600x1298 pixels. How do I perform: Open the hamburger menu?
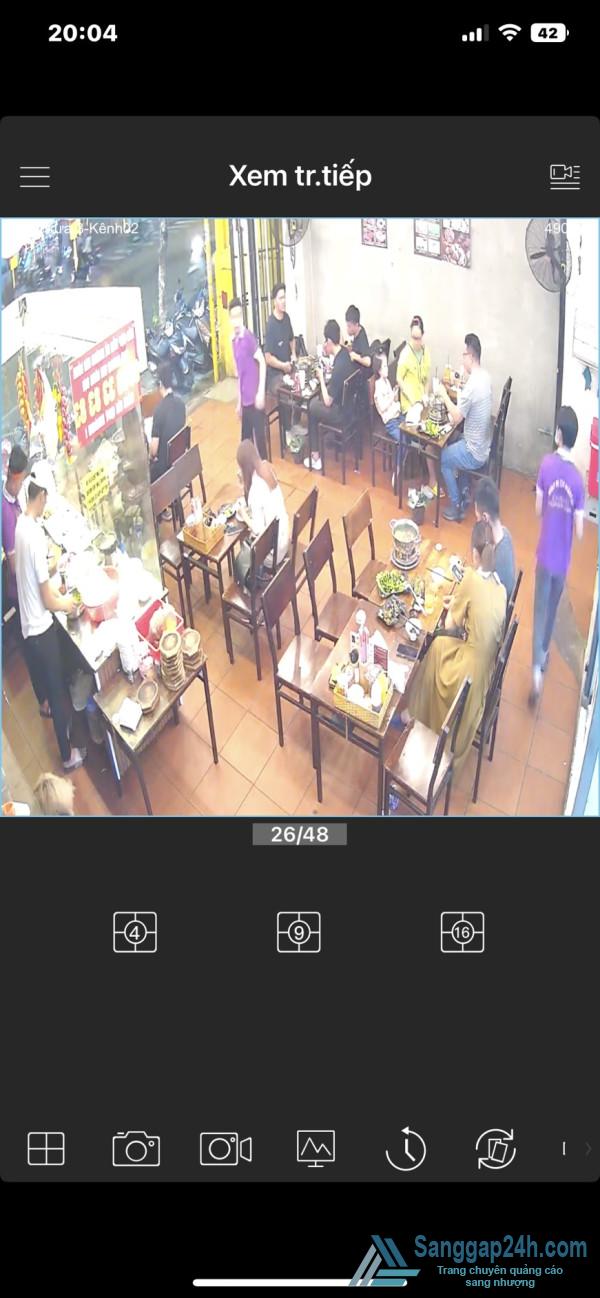pos(35,176)
